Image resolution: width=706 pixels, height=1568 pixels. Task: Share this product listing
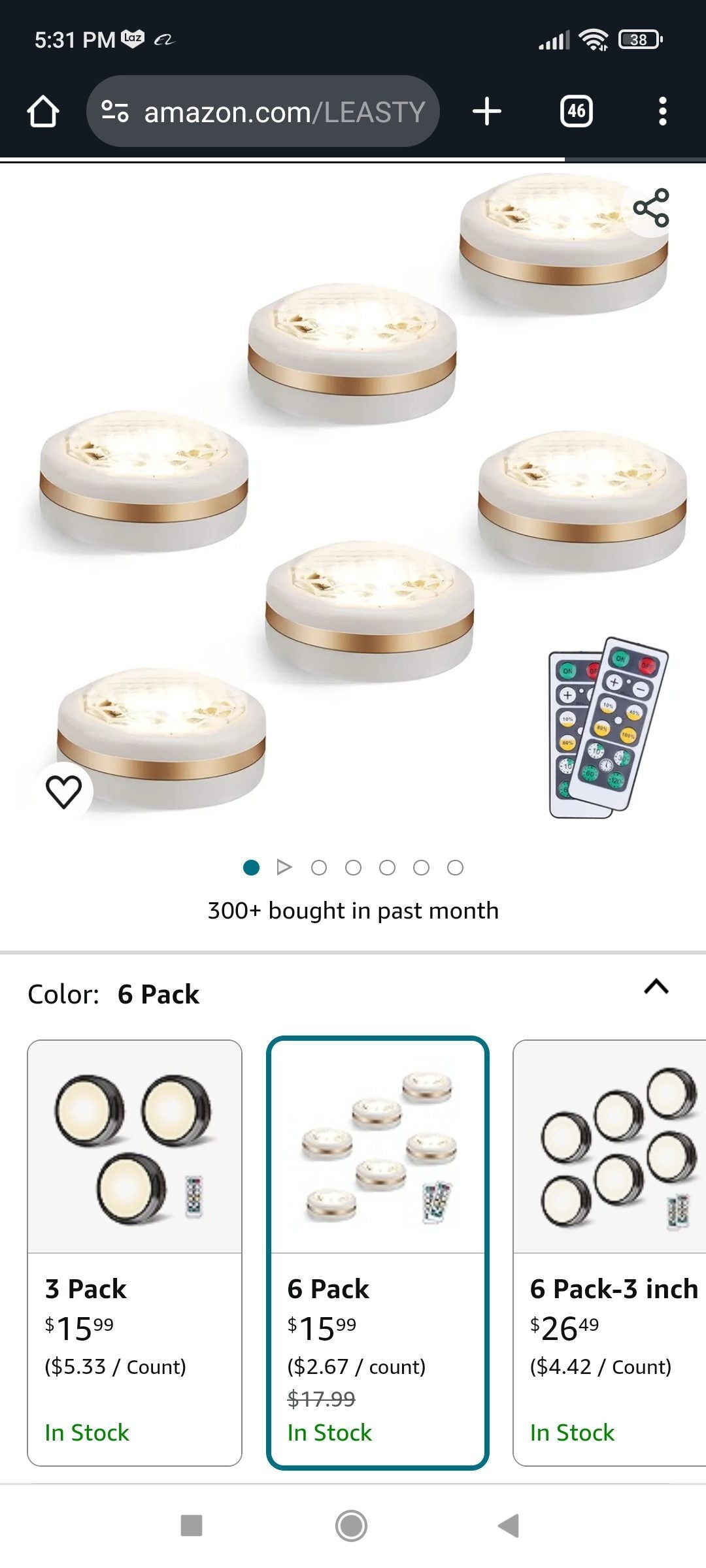click(x=651, y=208)
